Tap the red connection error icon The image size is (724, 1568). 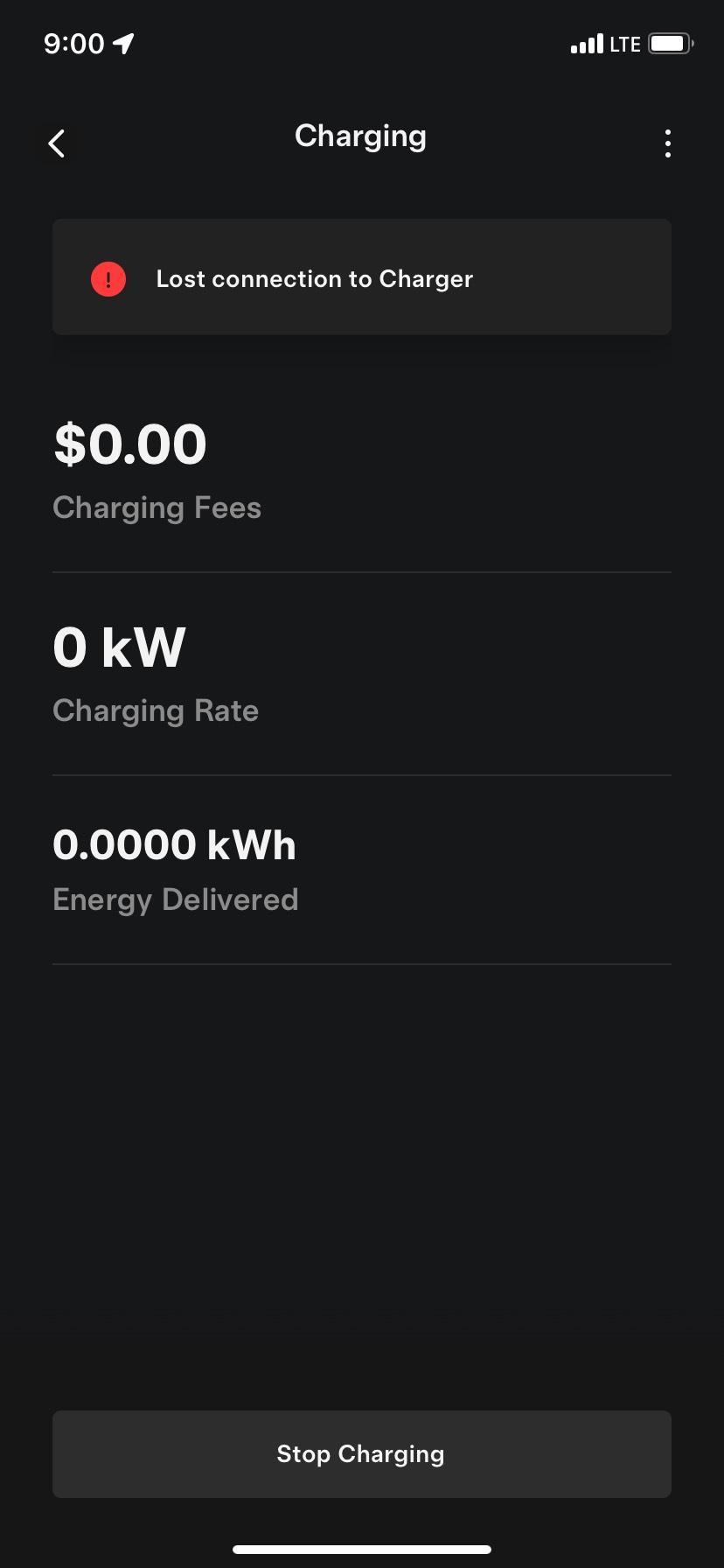click(x=108, y=278)
